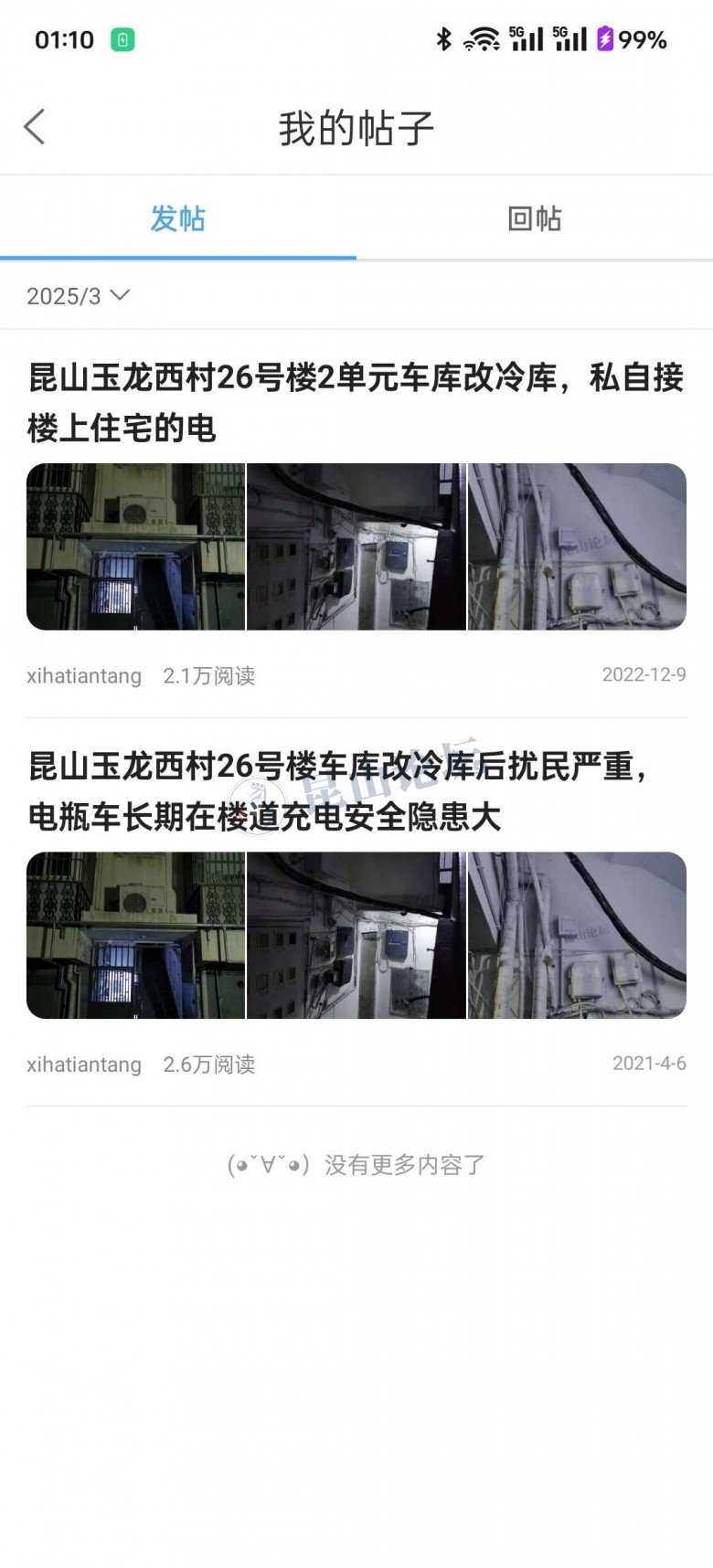Switch to the 回帖 tab
Screen dimensions: 713x1568
coord(535,219)
